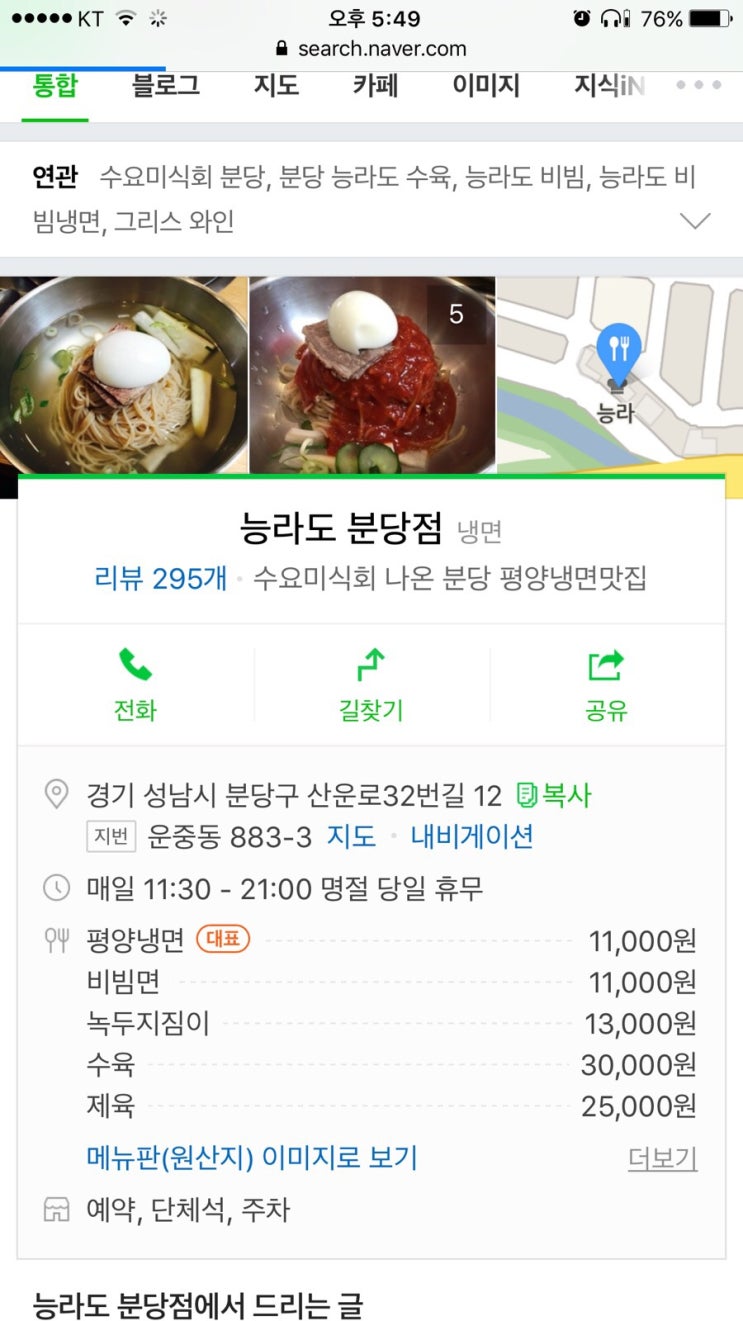This screenshot has width=743, height=1321.
Task: View the red 비빔냉면 photo
Action: (372, 375)
